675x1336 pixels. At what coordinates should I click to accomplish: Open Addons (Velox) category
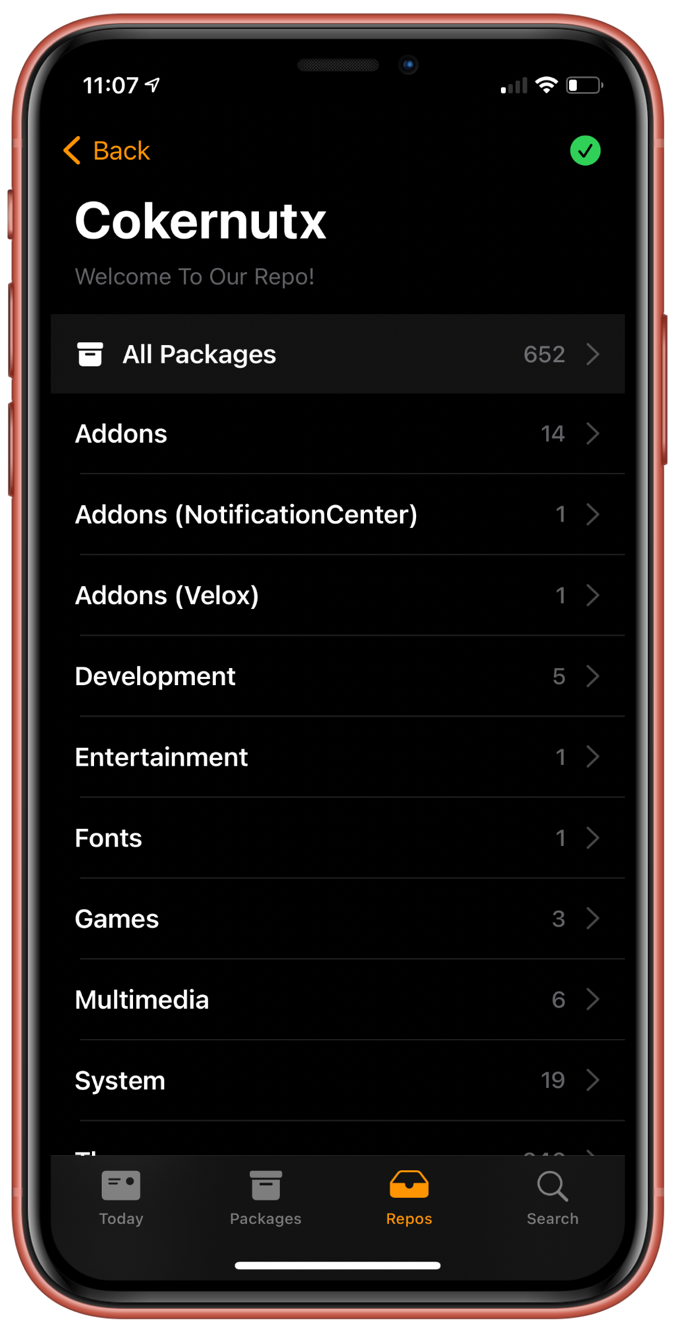(338, 596)
